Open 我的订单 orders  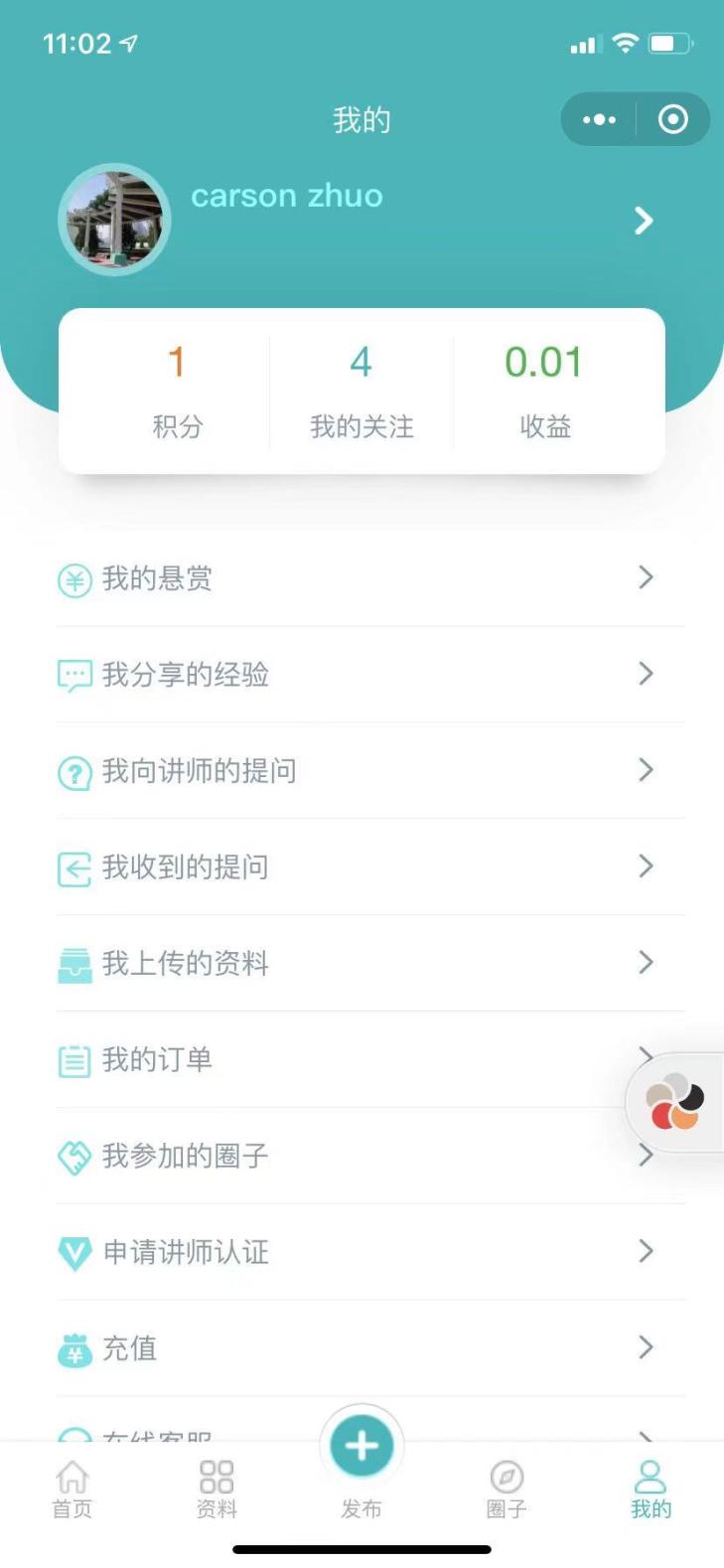click(x=338, y=1060)
